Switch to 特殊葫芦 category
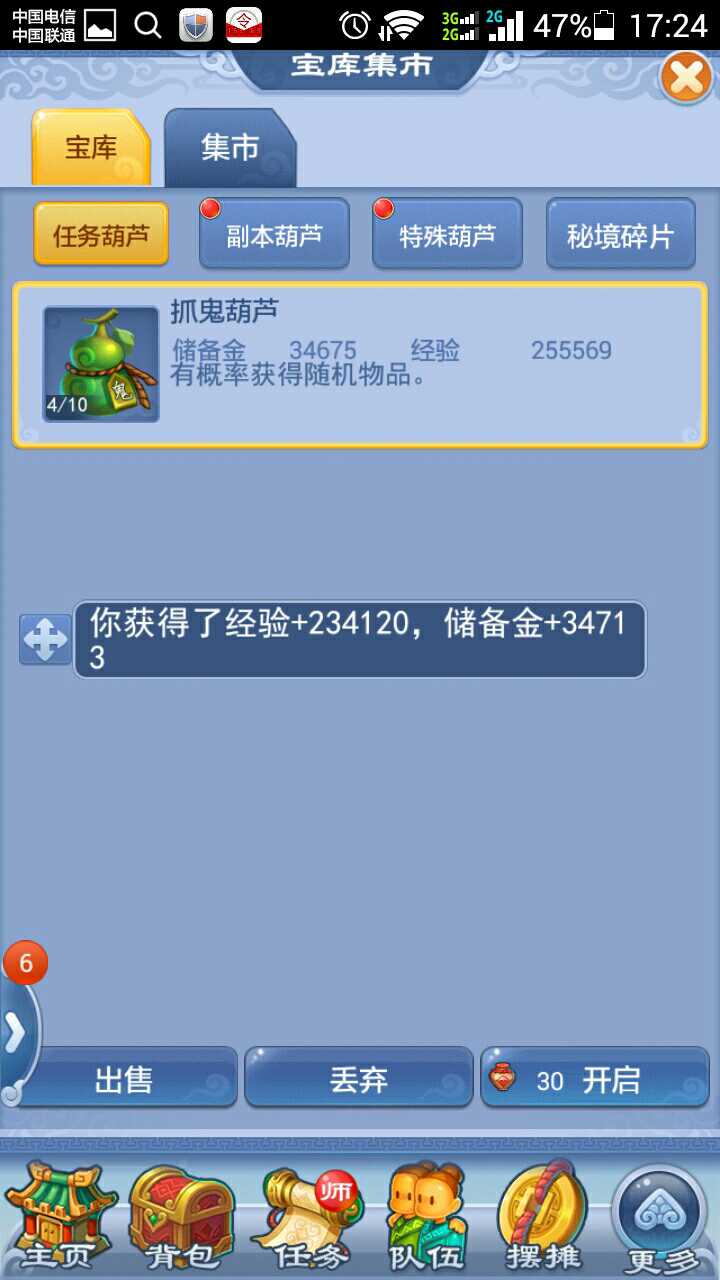720x1280 pixels. coord(447,236)
